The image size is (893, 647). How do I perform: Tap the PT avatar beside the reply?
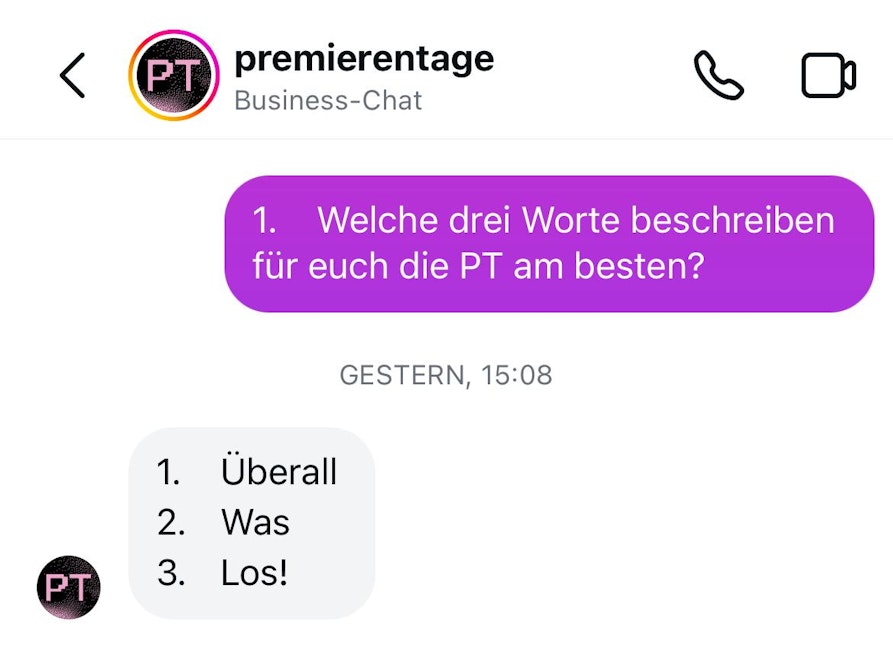pos(69,587)
